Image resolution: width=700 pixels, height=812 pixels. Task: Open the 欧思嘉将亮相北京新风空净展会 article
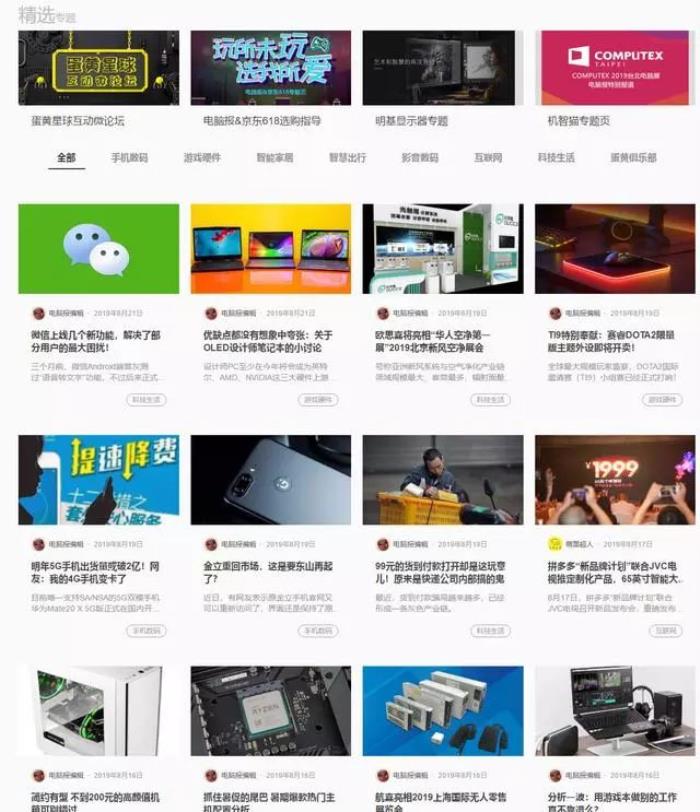pyautogui.click(x=440, y=341)
